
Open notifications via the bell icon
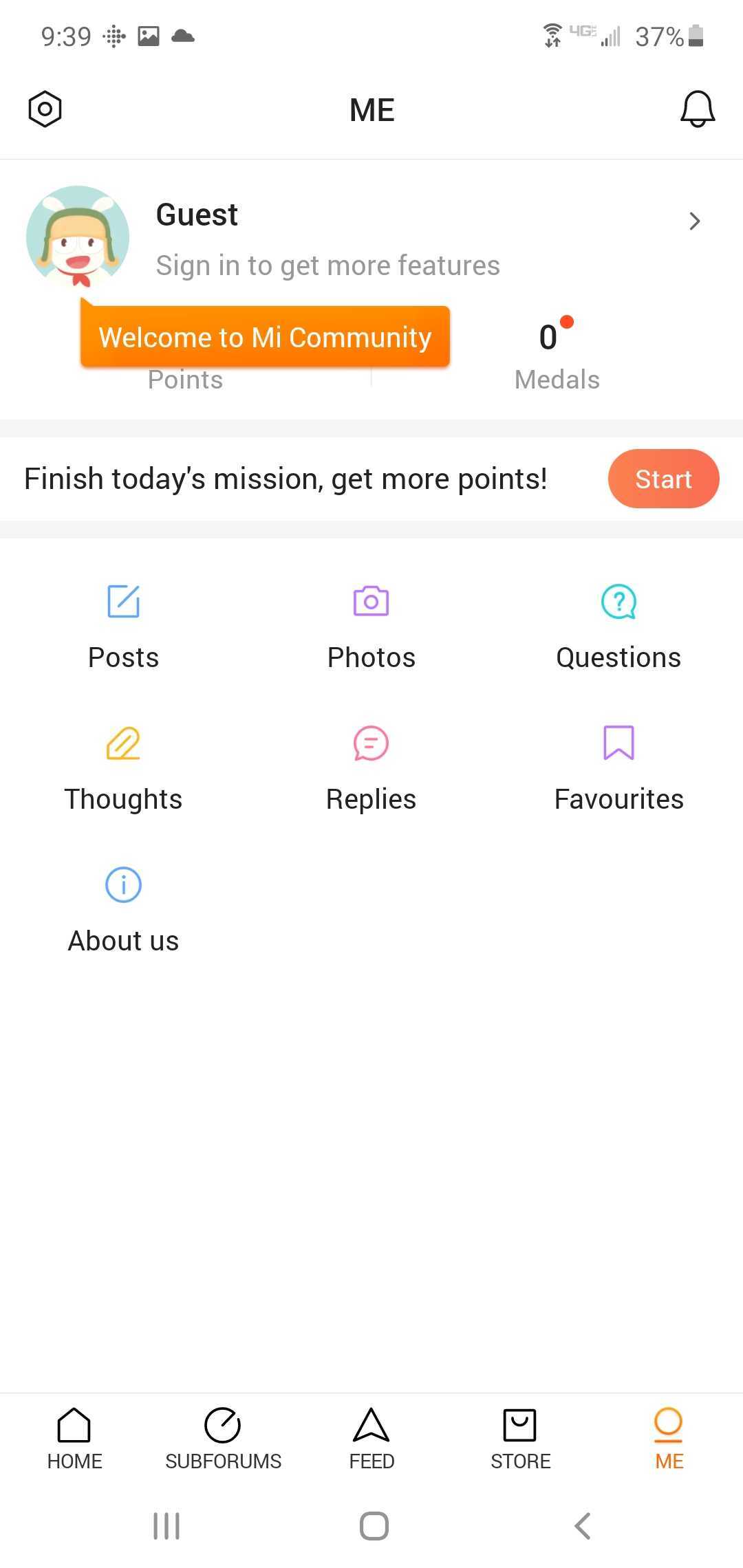698,109
